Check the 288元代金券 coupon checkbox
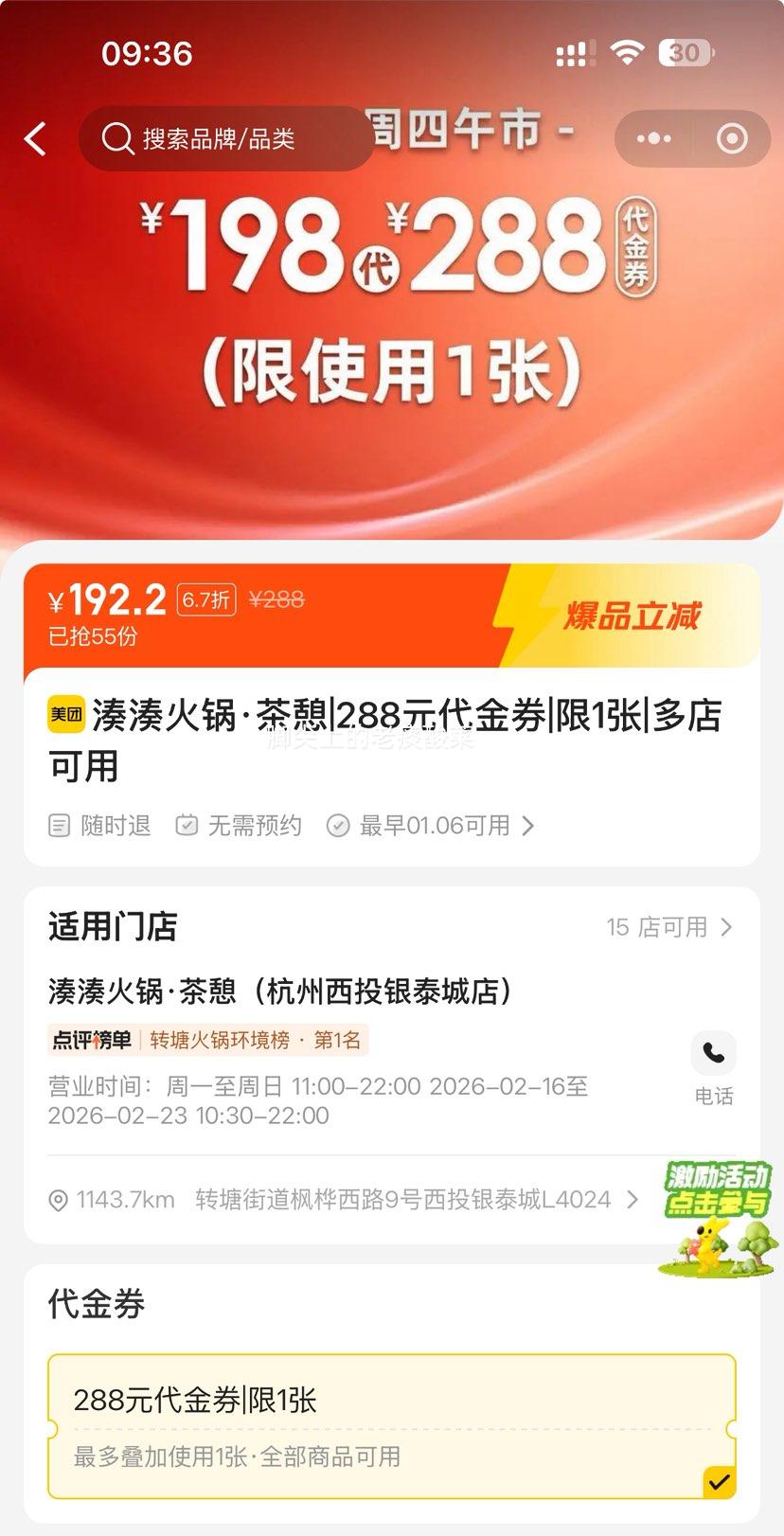 [720, 1480]
